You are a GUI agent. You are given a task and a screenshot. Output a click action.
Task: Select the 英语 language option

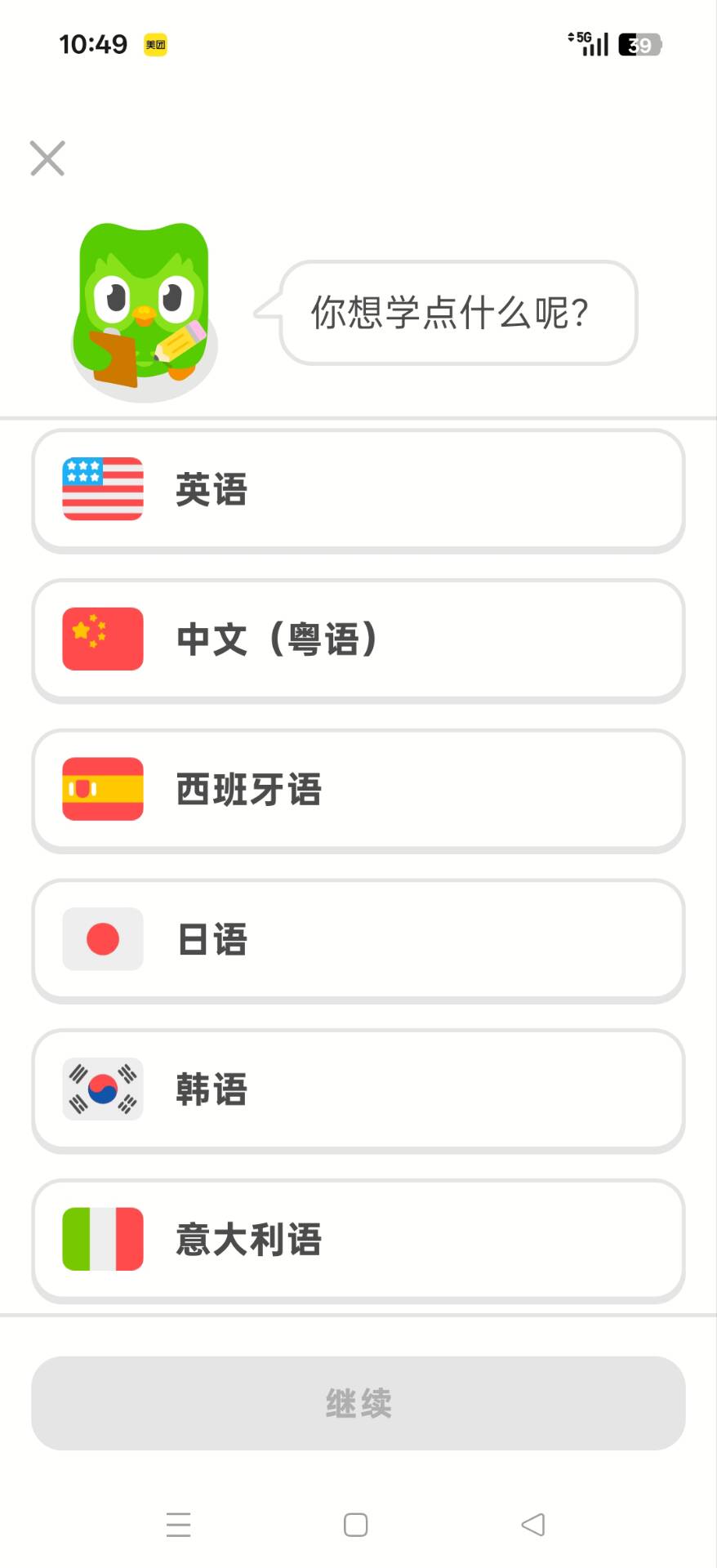click(x=358, y=489)
